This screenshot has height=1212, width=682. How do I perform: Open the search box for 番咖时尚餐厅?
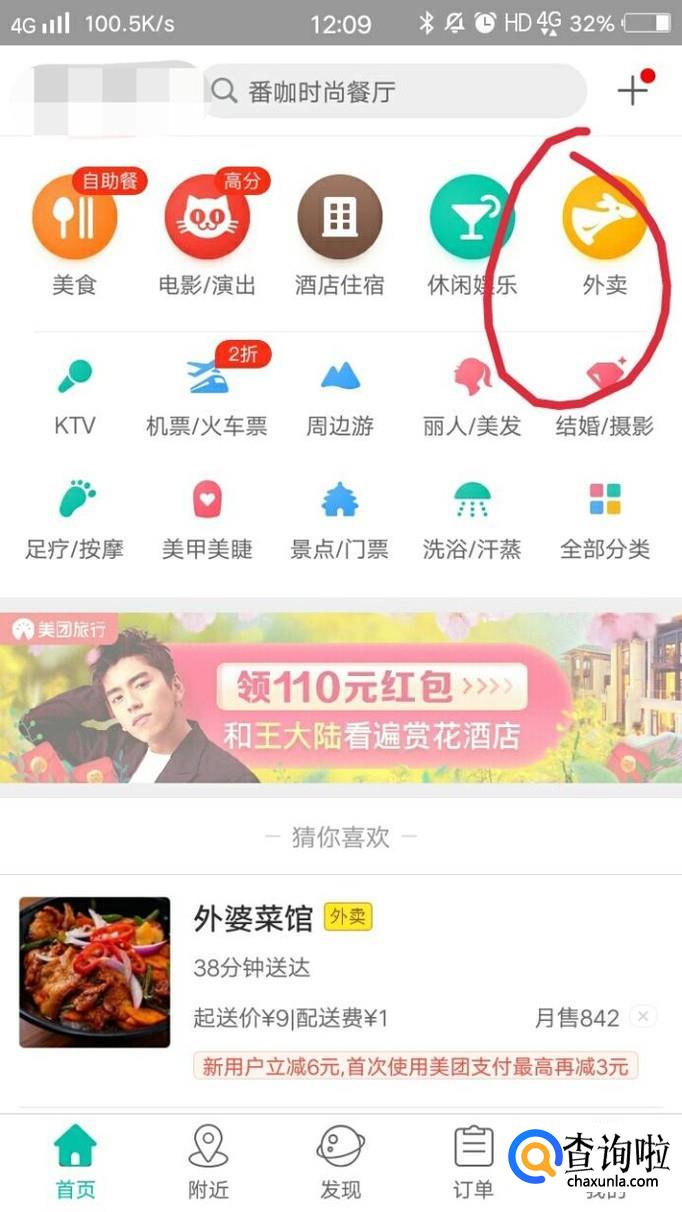click(394, 92)
